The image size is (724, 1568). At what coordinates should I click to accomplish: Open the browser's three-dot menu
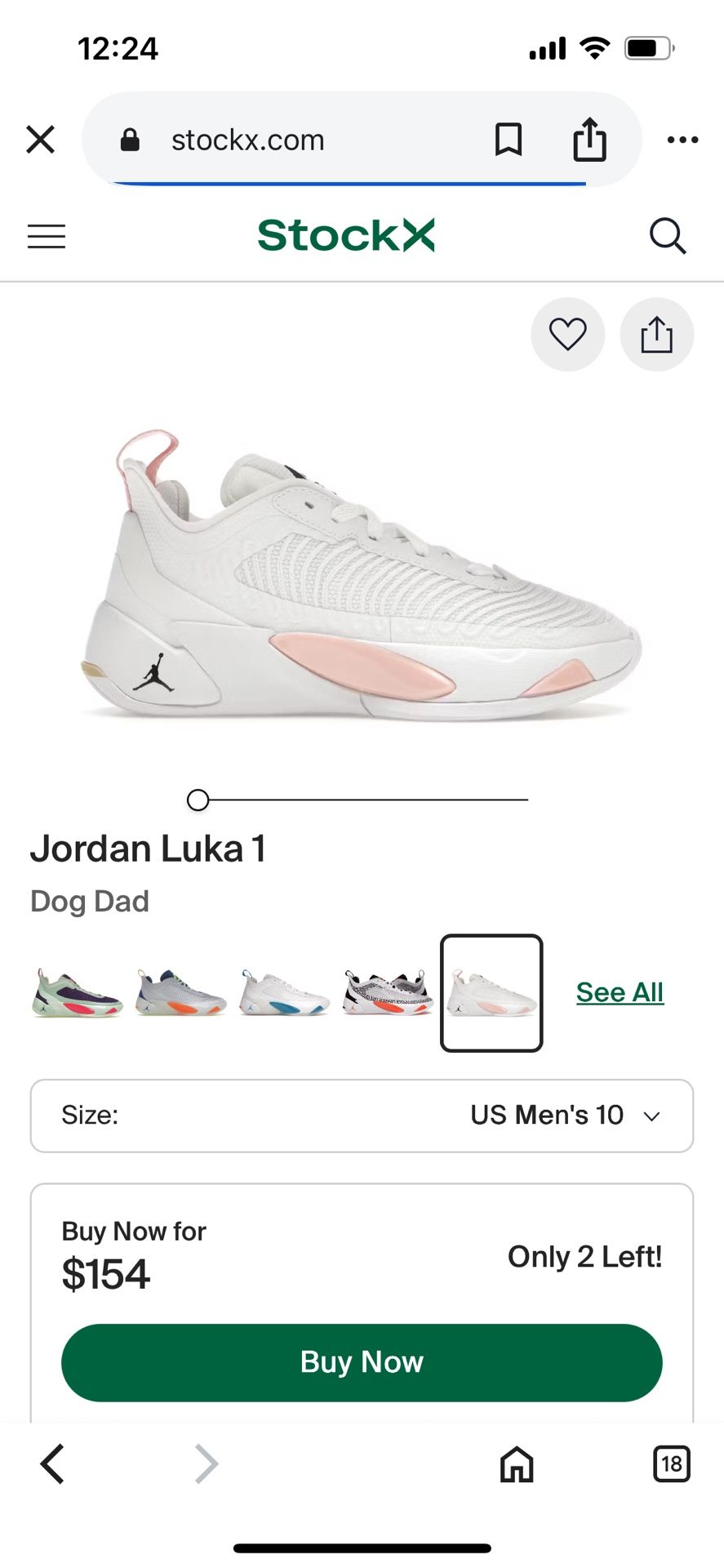click(x=682, y=140)
